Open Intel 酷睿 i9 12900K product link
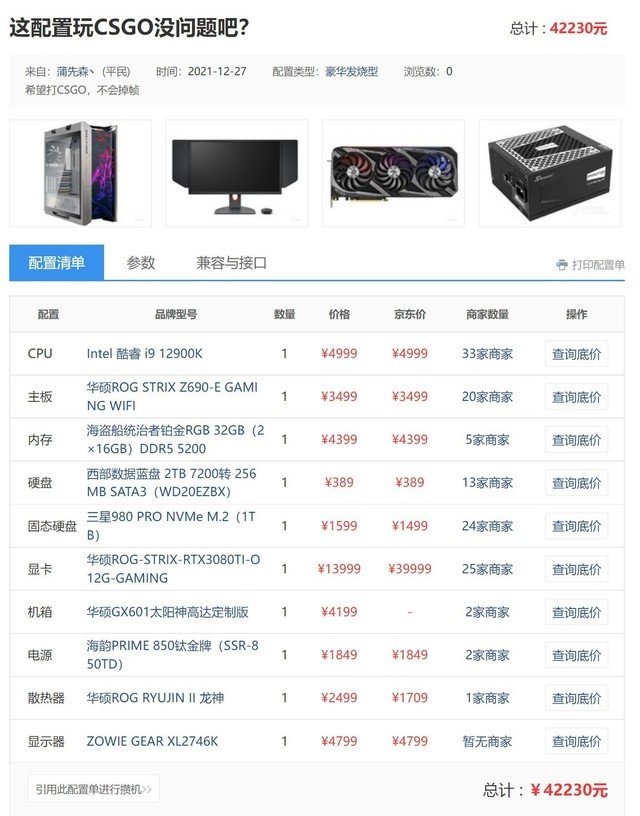The height and width of the screenshot is (816, 640). click(145, 354)
